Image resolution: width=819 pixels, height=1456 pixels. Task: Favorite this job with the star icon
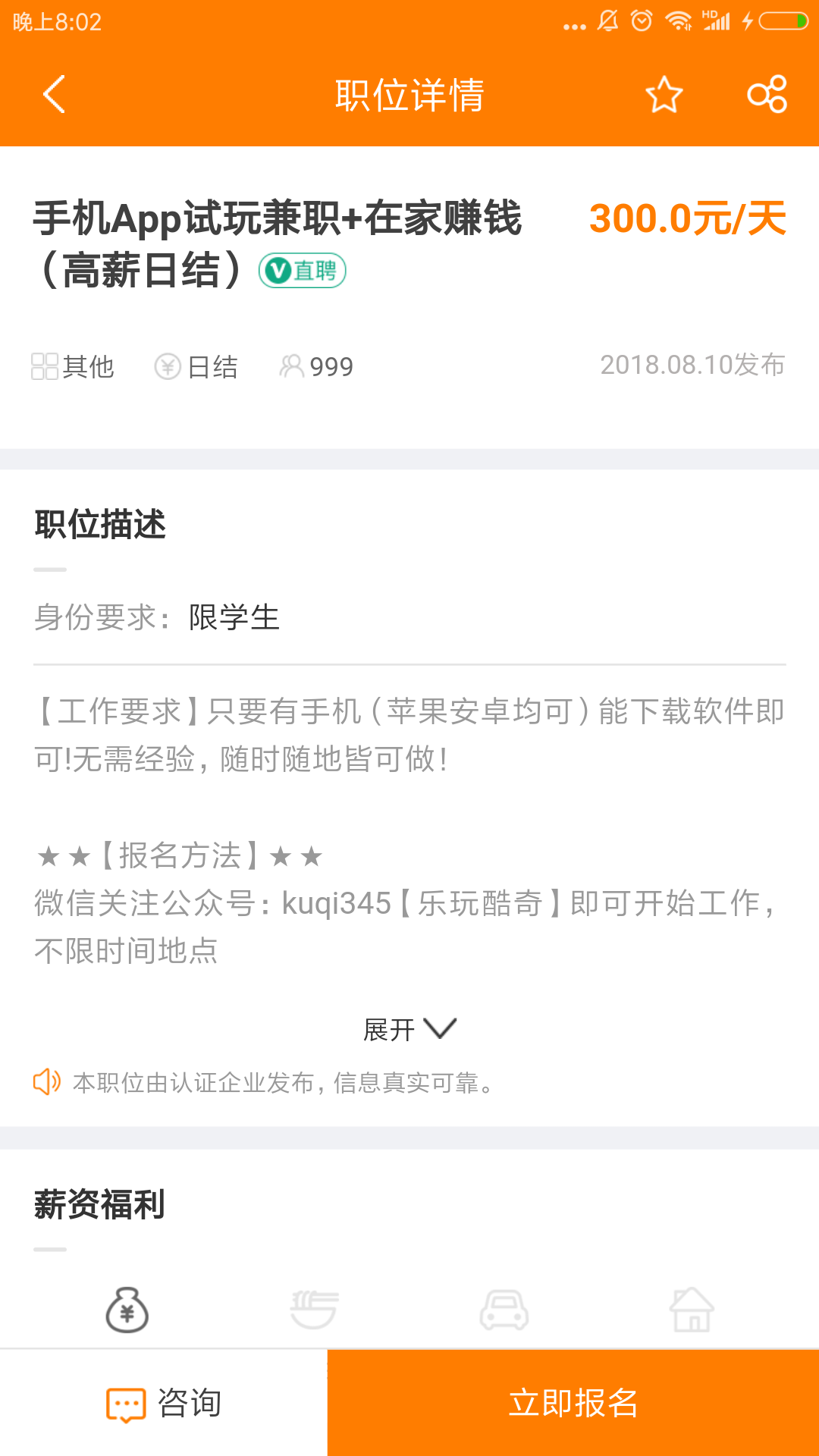click(664, 95)
